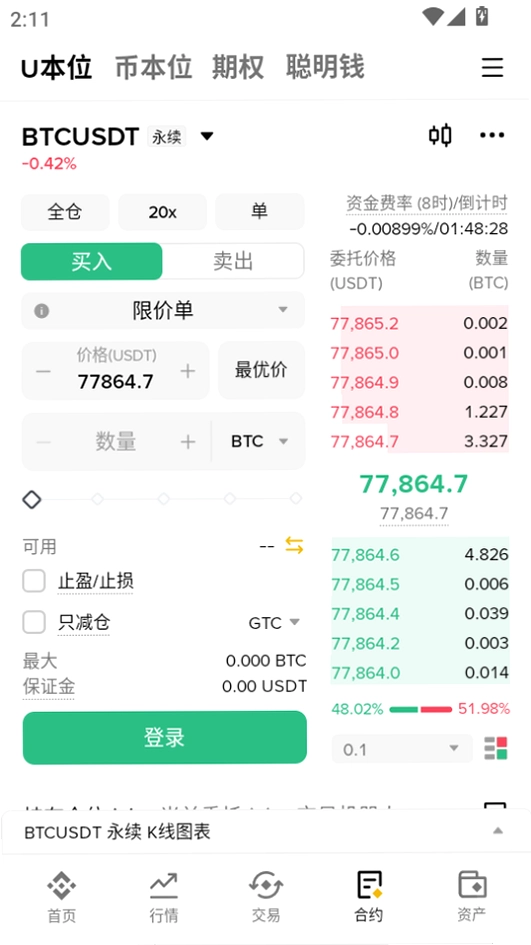
Task: Open the three-dot overflow menu
Action: 492,135
